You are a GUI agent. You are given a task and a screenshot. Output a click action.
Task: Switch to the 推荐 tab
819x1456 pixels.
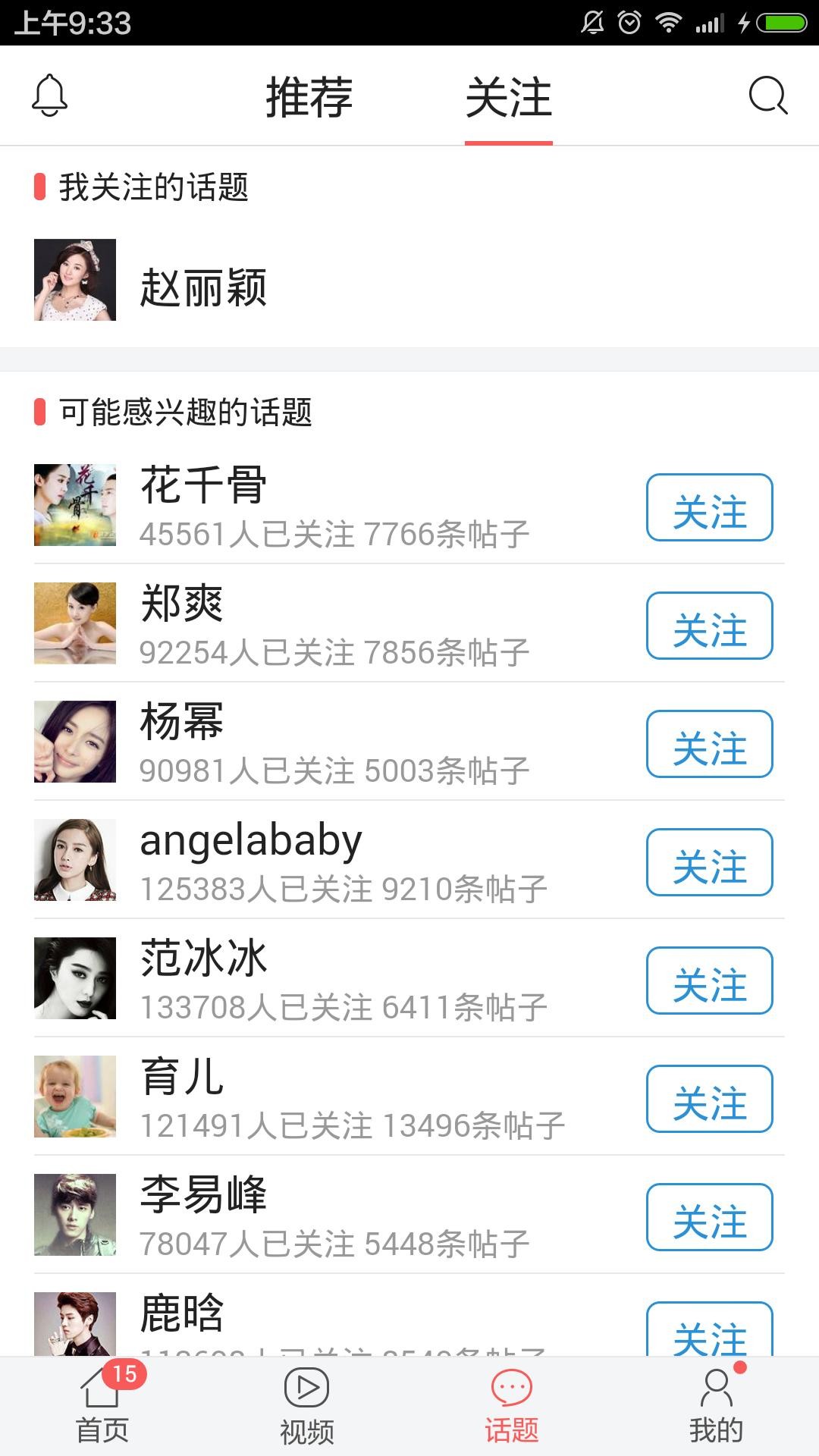pos(309,97)
